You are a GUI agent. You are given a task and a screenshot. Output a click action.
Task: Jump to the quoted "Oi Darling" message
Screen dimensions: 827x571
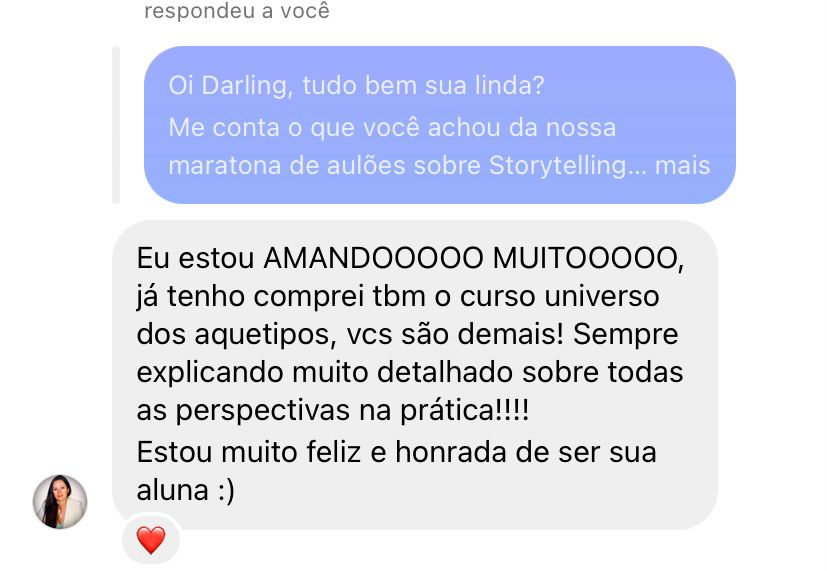439,125
